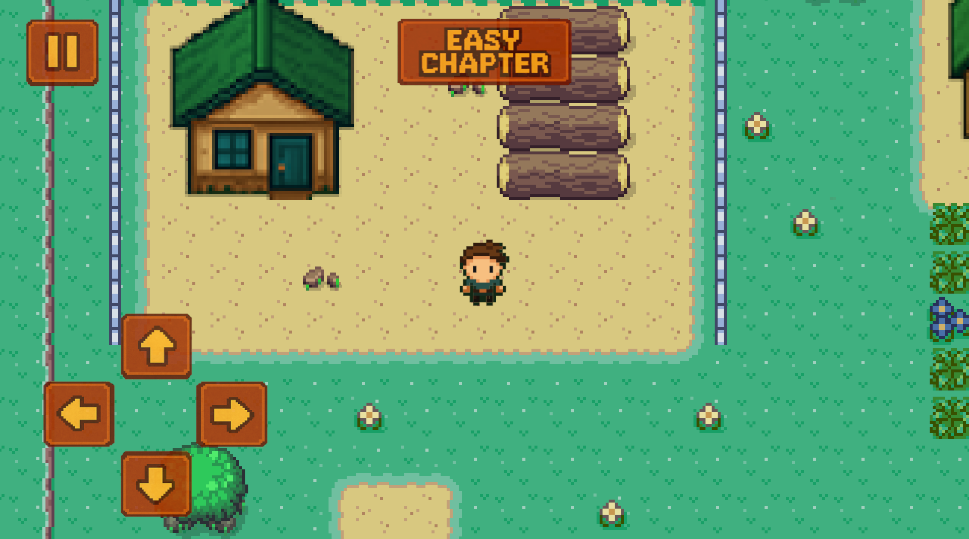
Task: Move the character right with the right arrow
Action: tap(231, 414)
